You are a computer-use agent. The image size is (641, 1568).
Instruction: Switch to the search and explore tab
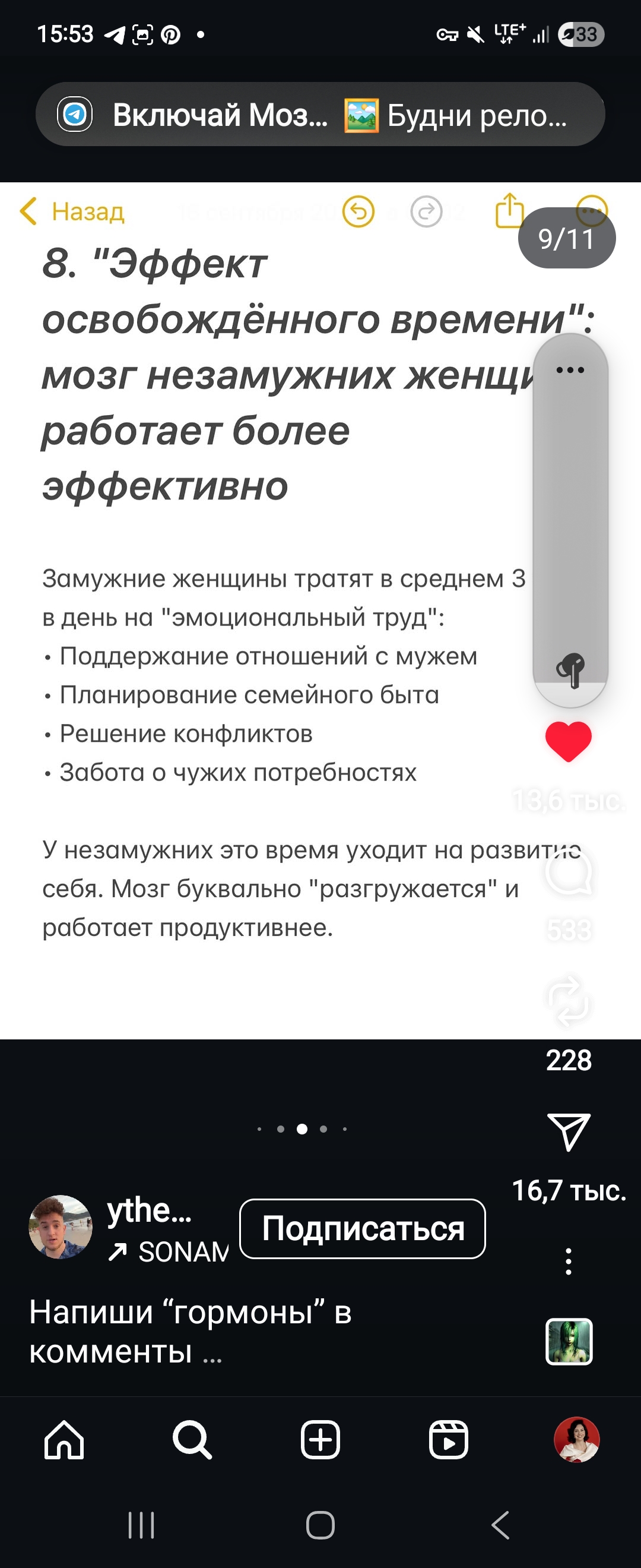point(192,1440)
